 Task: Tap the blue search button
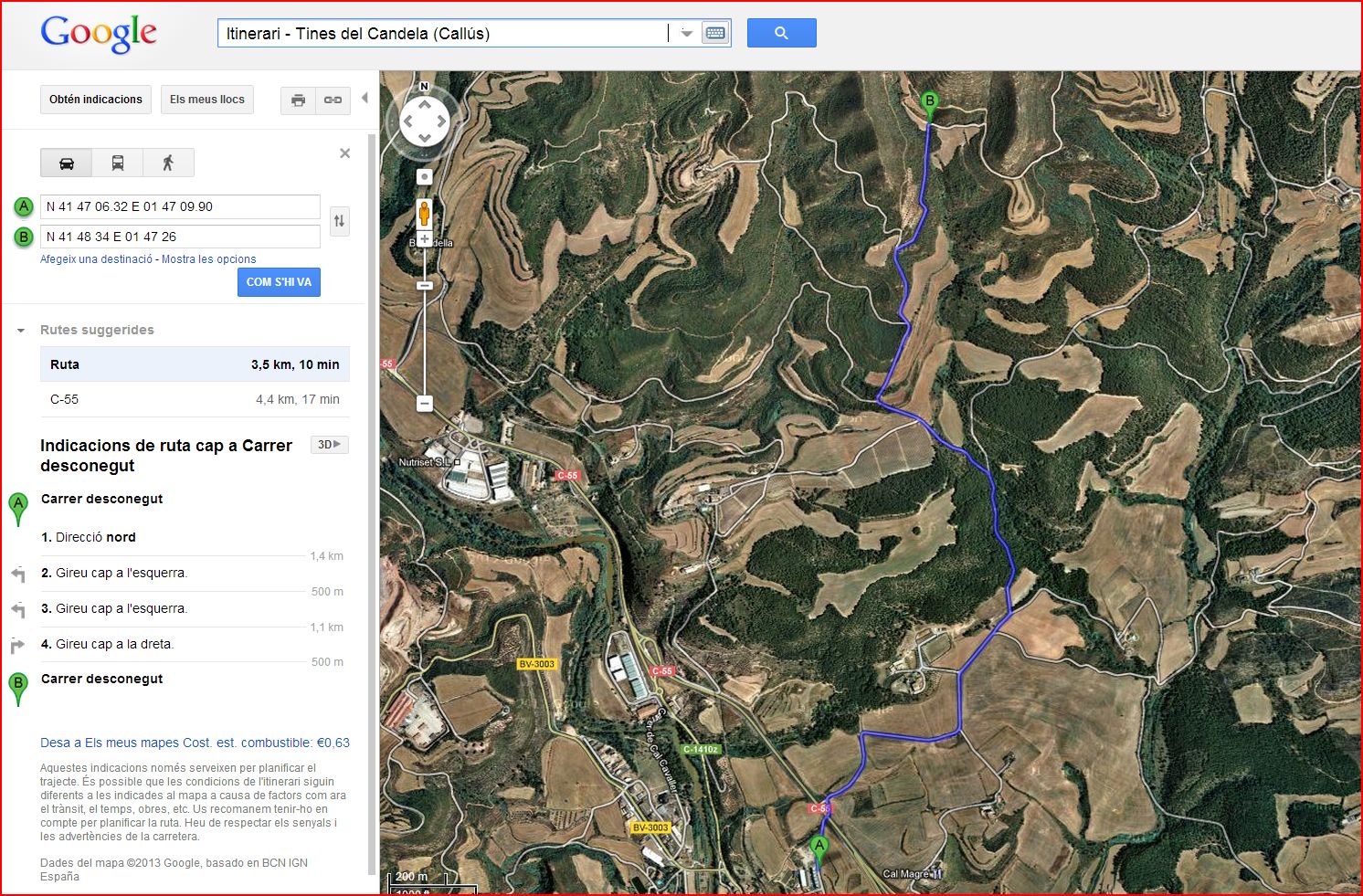[x=781, y=33]
